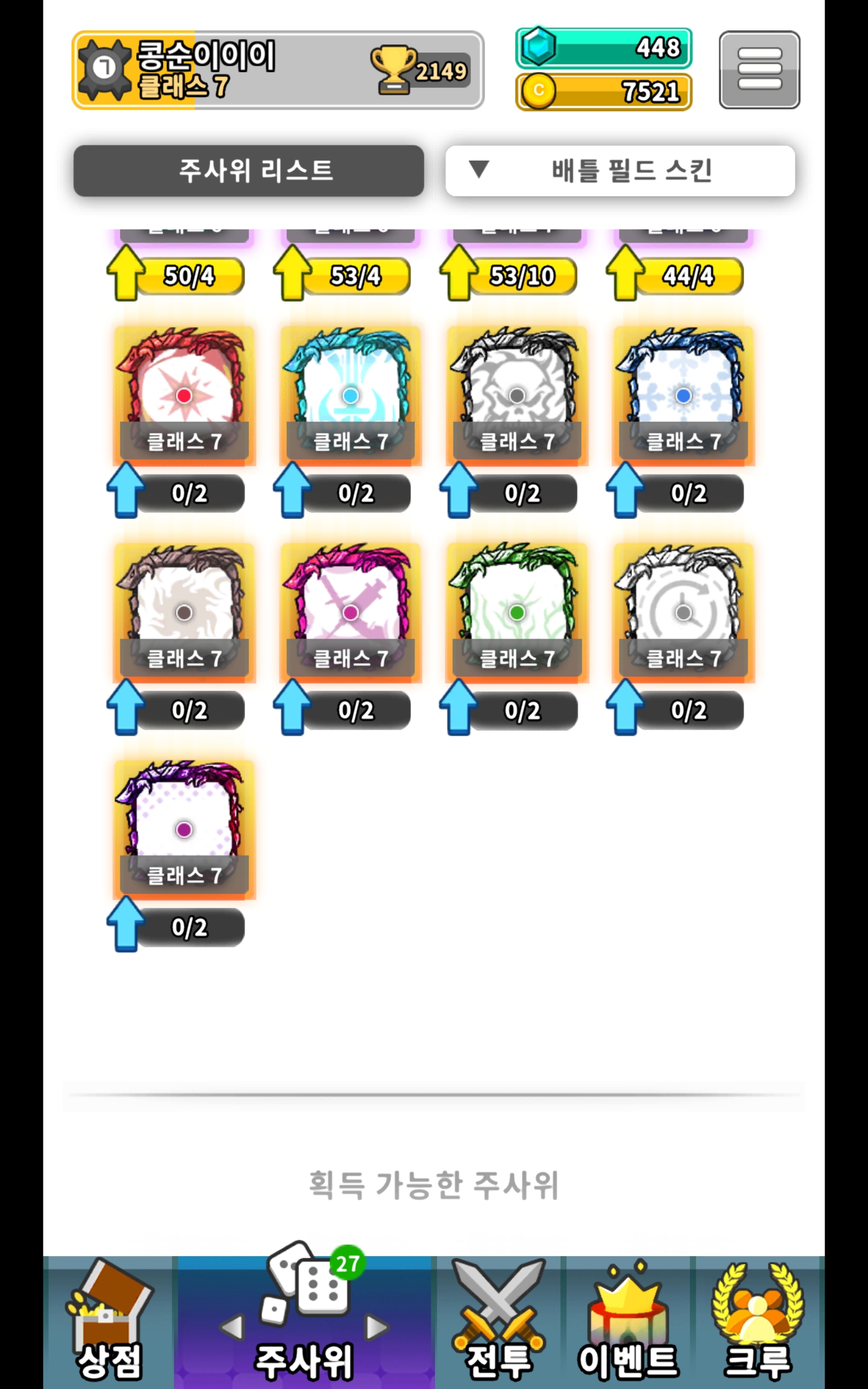This screenshot has height=1389, width=868.
Task: Tap the gem balance bar 448
Action: click(603, 48)
